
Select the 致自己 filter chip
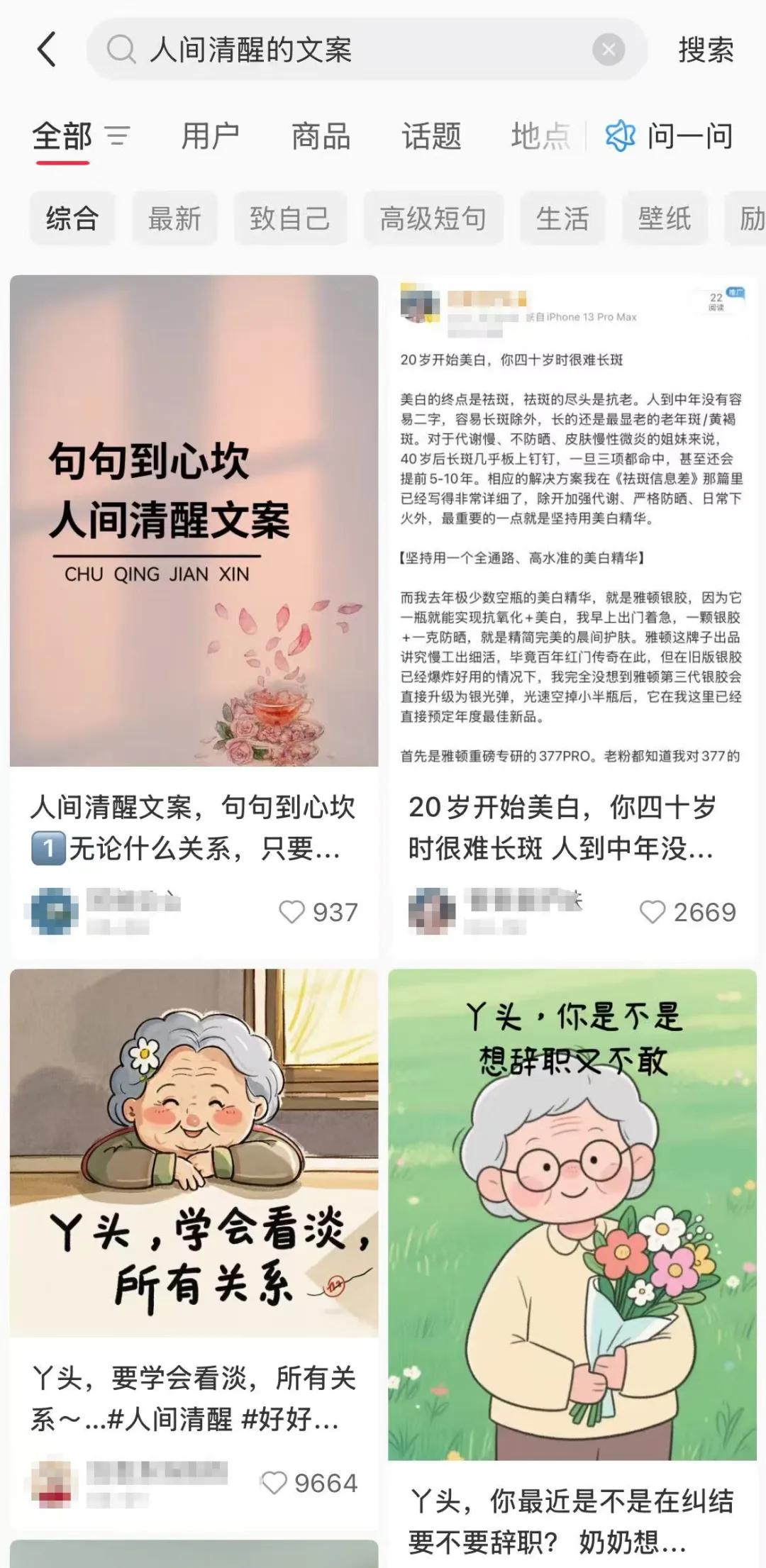pos(290,218)
